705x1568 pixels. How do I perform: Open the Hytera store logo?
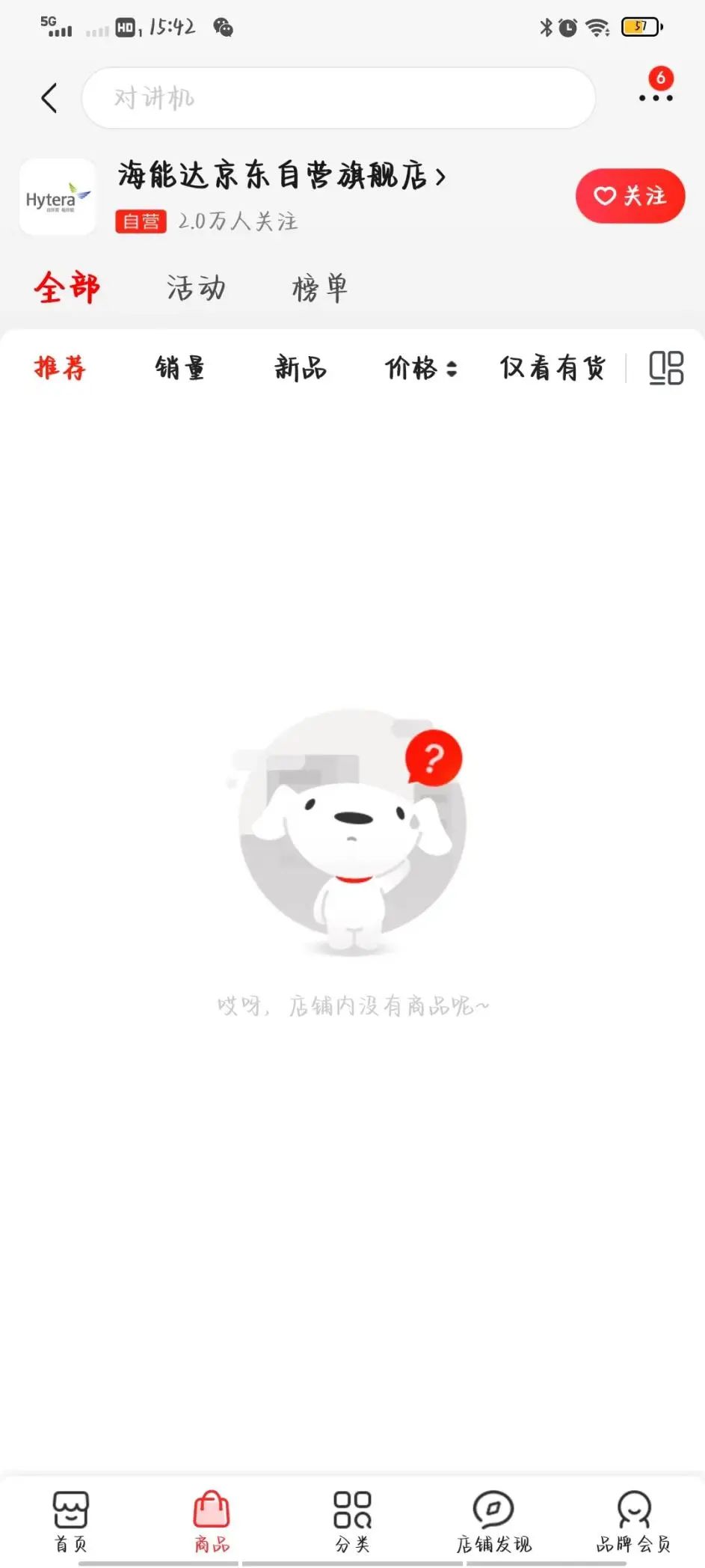pyautogui.click(x=58, y=197)
